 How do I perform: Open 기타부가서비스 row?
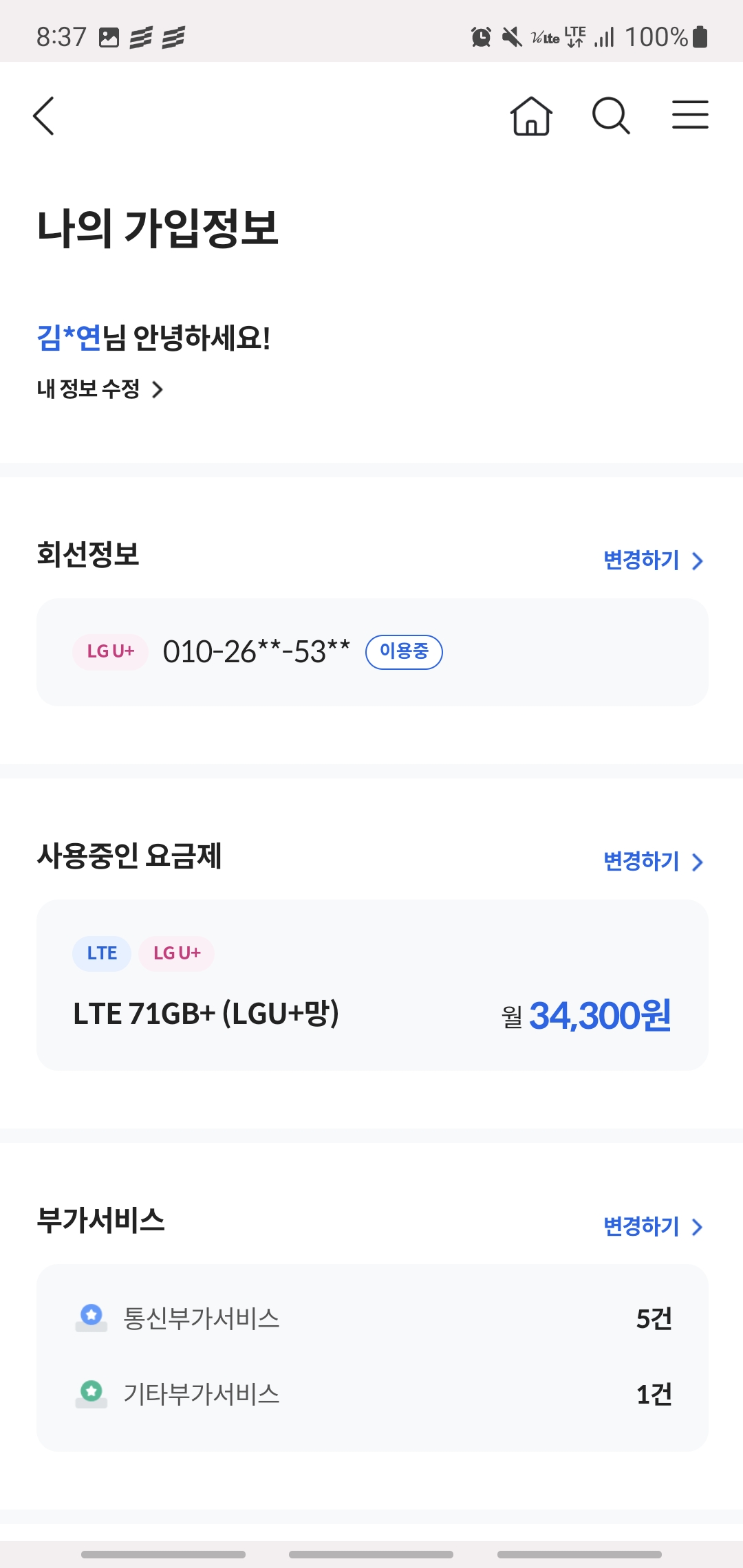point(372,1394)
